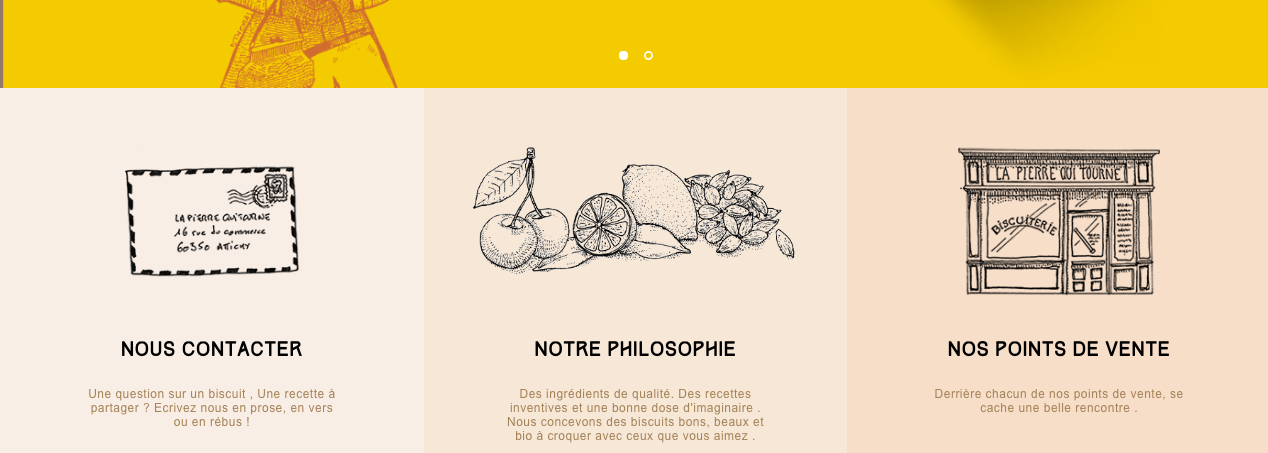This screenshot has height=453, width=1268.
Task: Open the Notre Philosophie section
Action: pos(635,349)
